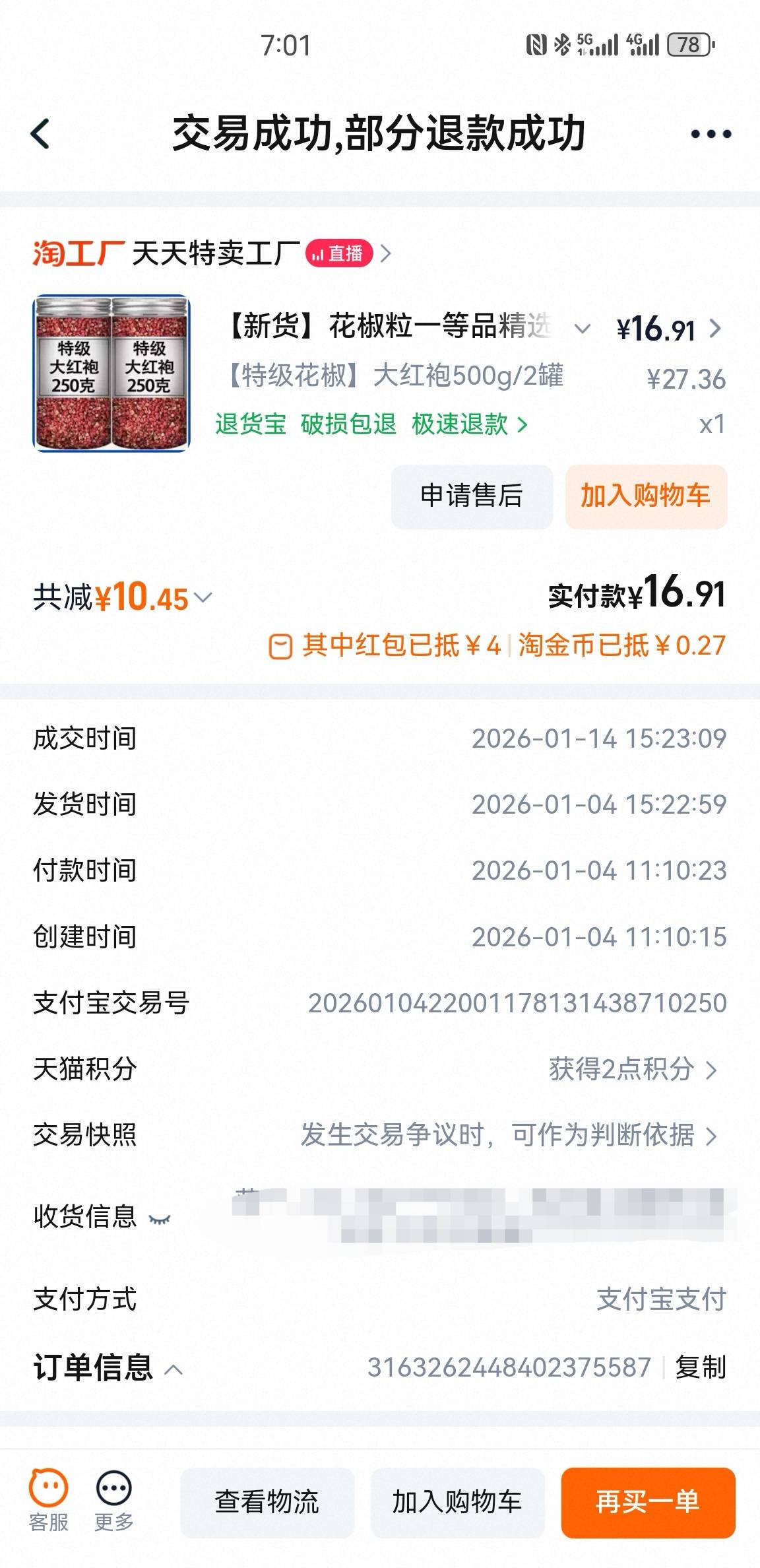Collapse the 订单信息 section

point(173,1369)
